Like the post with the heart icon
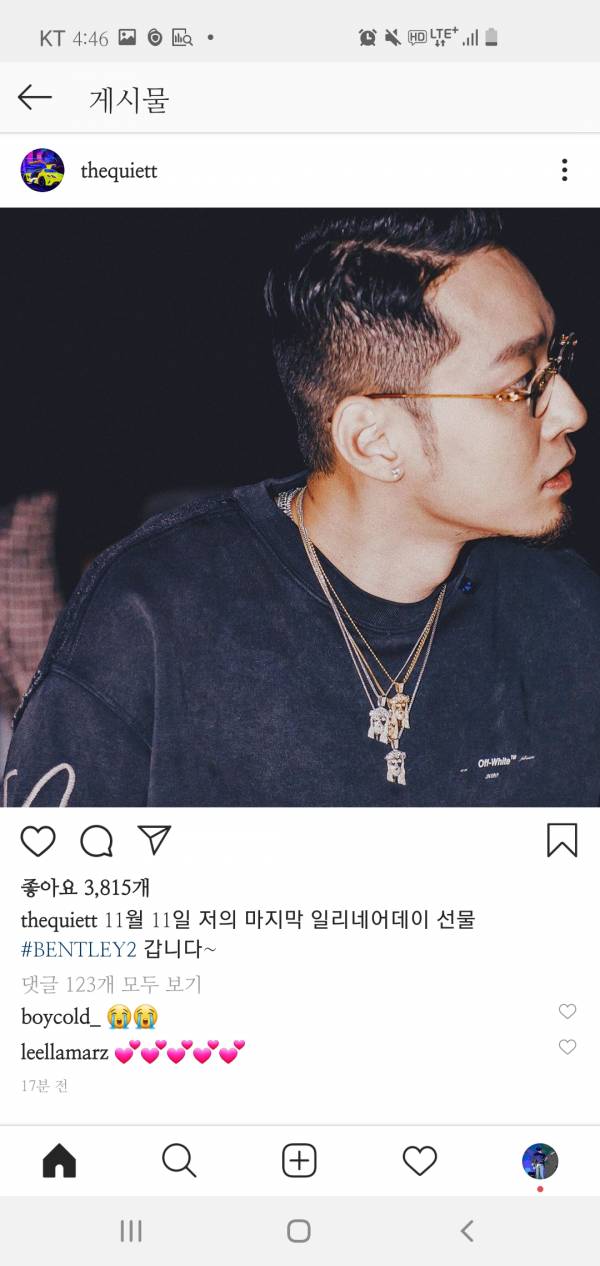Image resolution: width=600 pixels, height=1266 pixels. [38, 841]
